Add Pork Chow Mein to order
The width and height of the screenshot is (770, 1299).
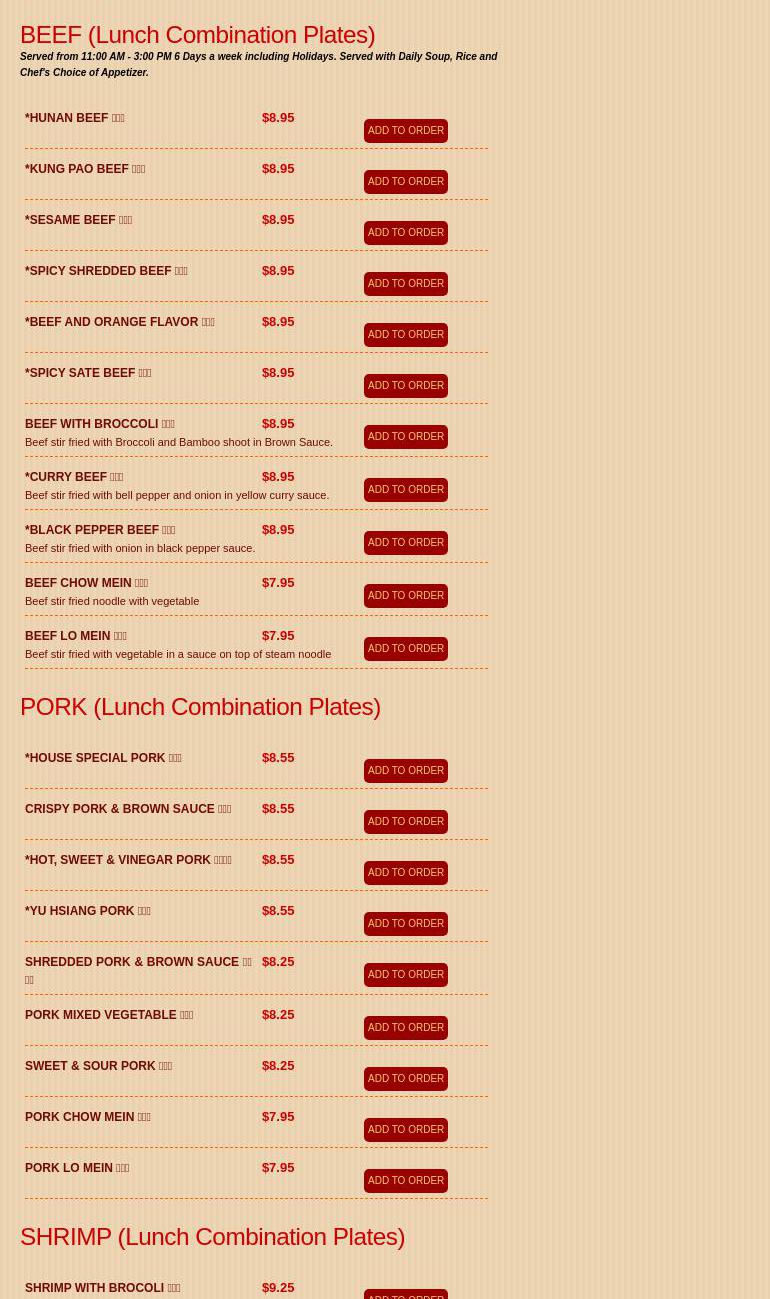coord(405,1130)
